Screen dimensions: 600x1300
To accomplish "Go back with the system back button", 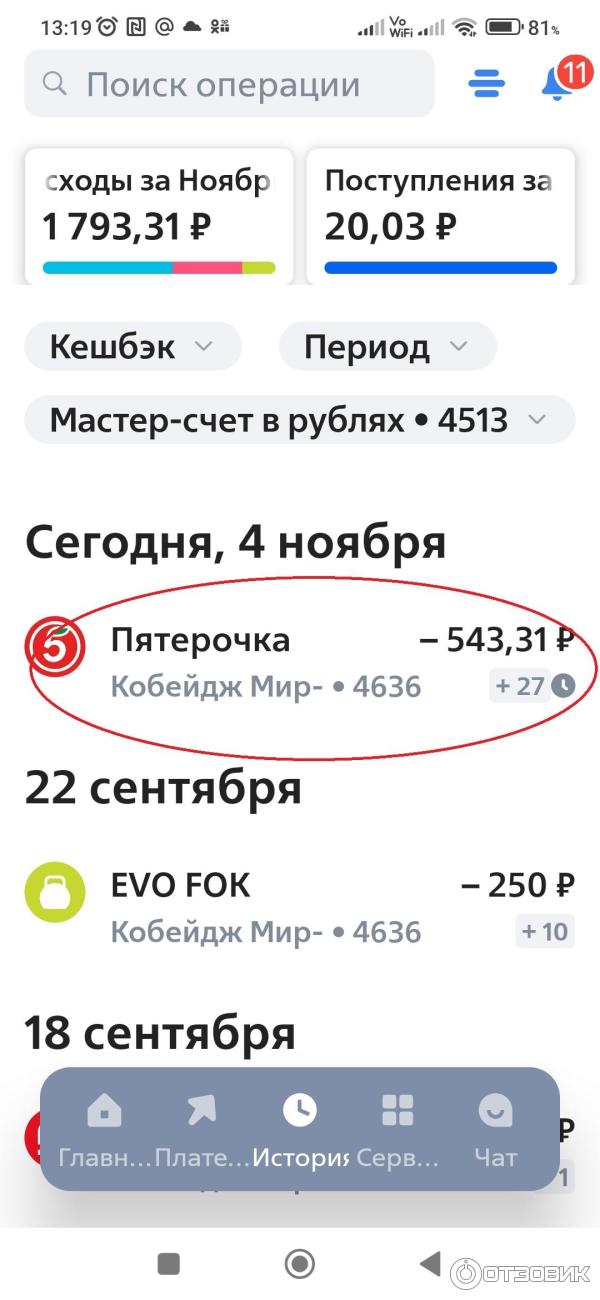I will point(430,1264).
